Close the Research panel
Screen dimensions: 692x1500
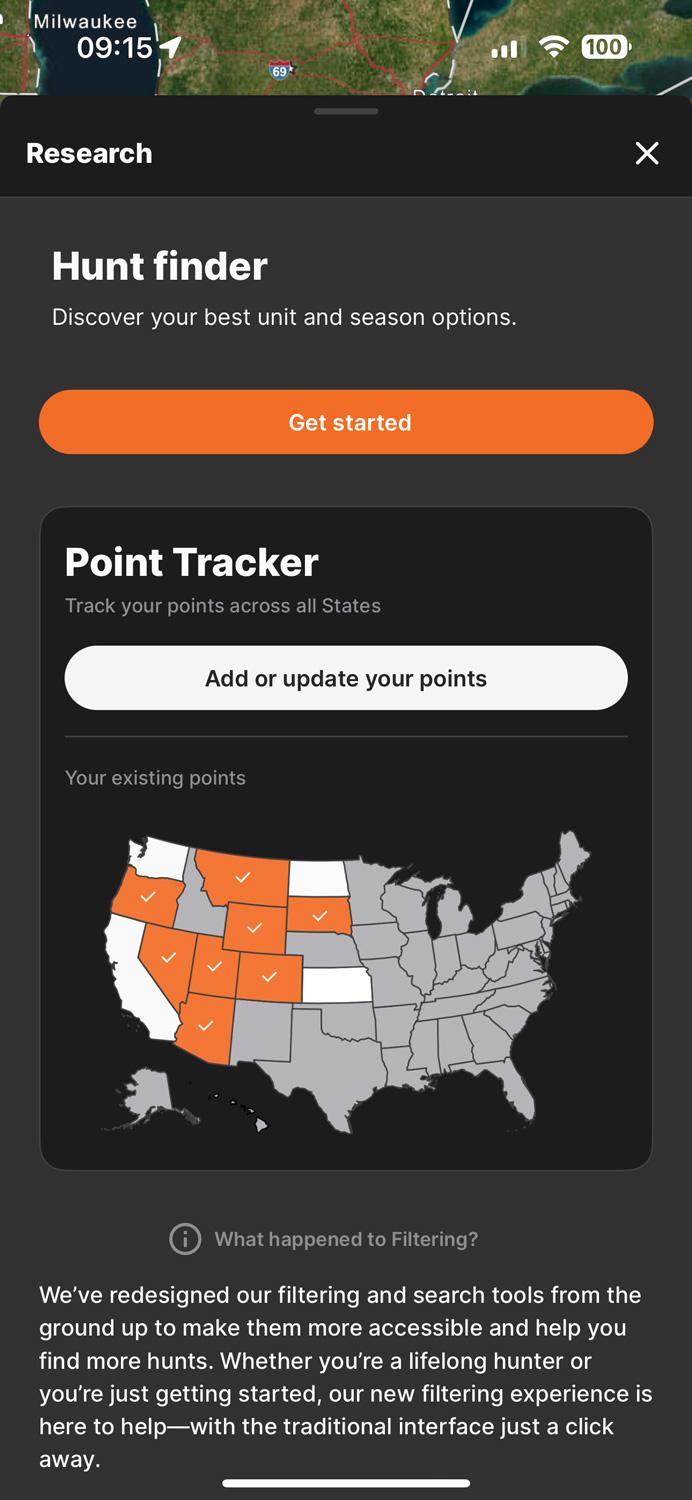647,153
